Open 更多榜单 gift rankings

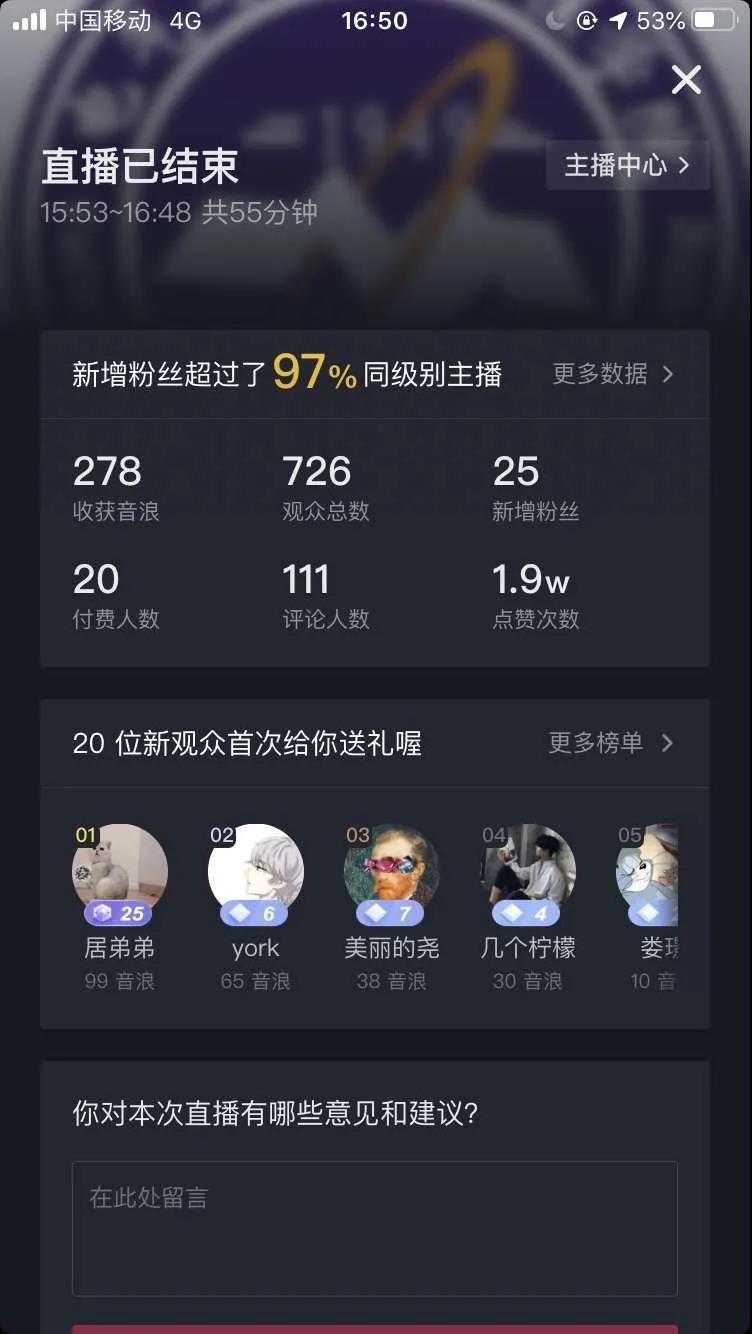point(610,743)
